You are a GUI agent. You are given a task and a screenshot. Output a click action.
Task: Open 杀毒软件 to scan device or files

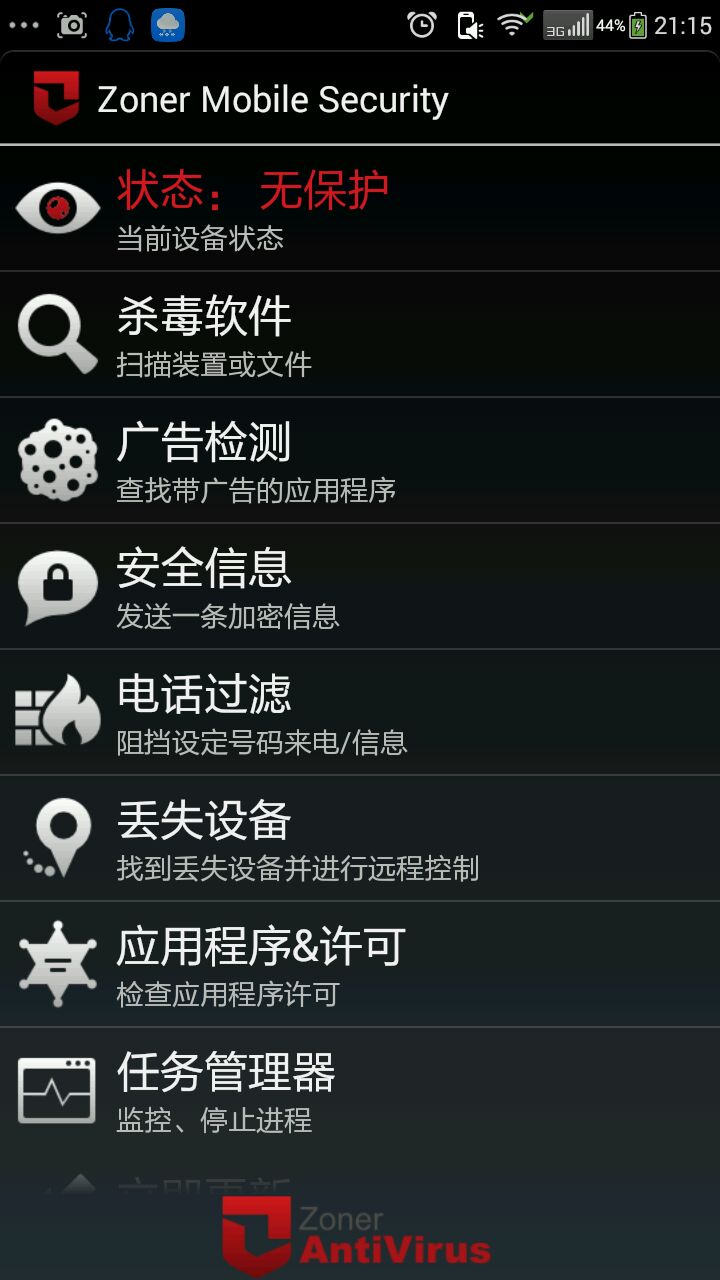tap(360, 335)
